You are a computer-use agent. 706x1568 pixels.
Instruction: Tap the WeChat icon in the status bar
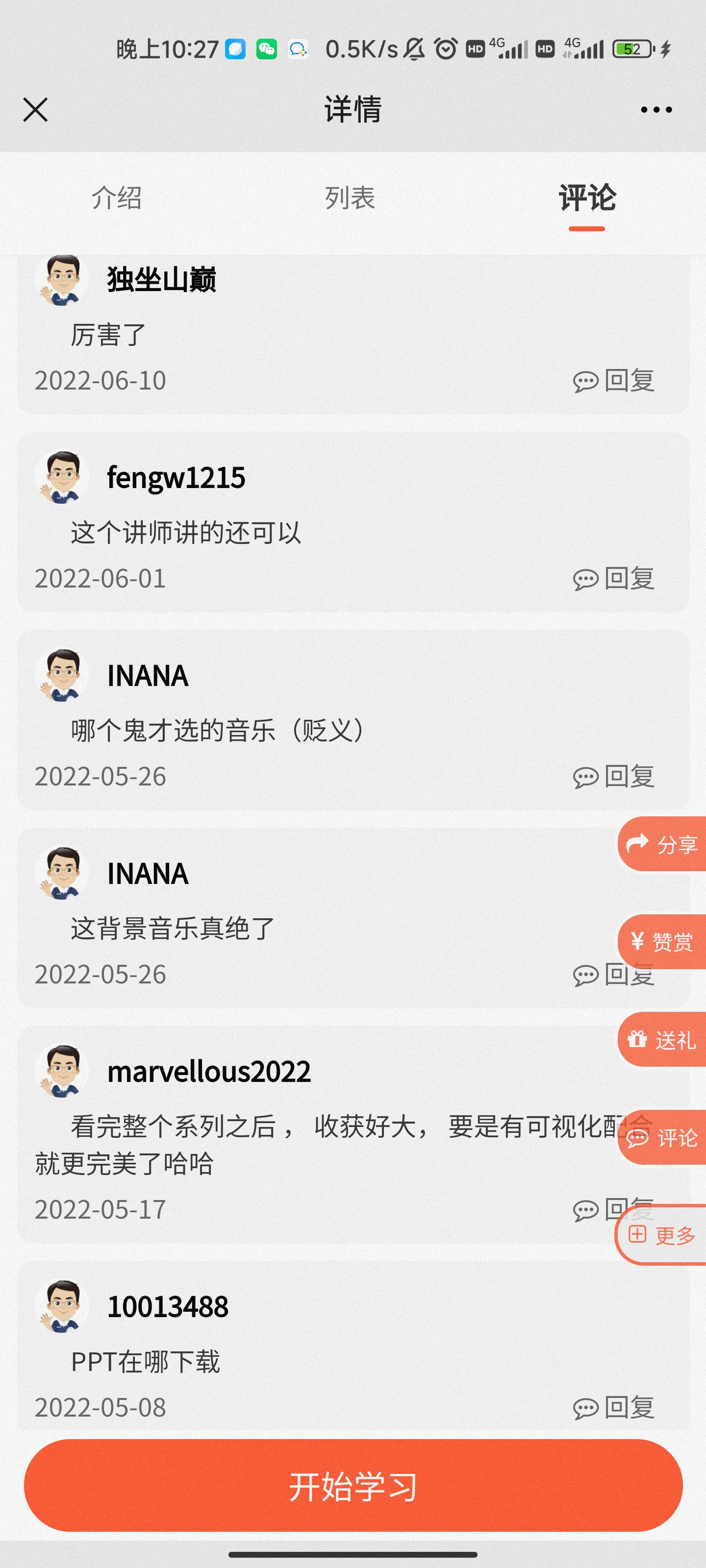point(264,49)
